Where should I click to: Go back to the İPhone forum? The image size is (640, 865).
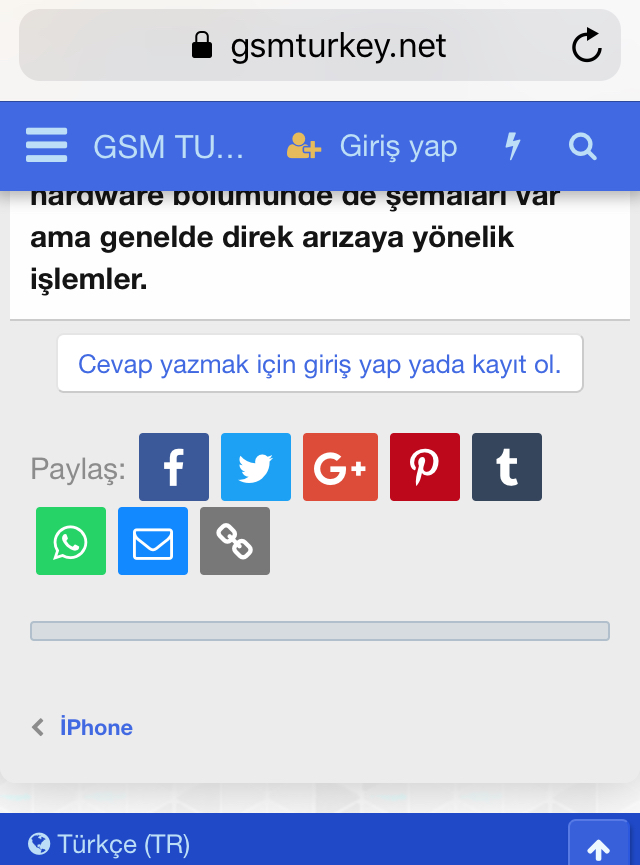[95, 727]
